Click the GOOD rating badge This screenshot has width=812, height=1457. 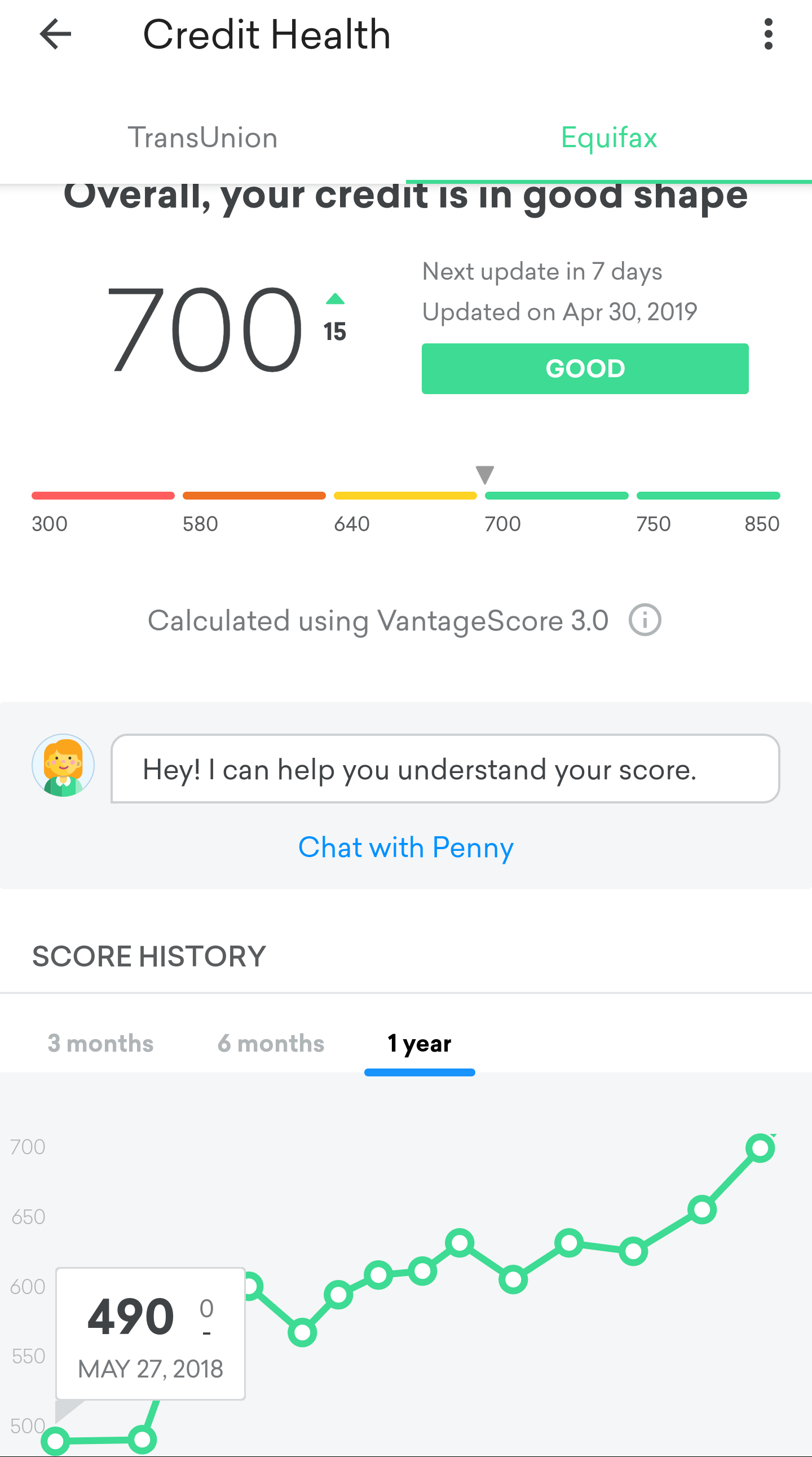(x=585, y=368)
